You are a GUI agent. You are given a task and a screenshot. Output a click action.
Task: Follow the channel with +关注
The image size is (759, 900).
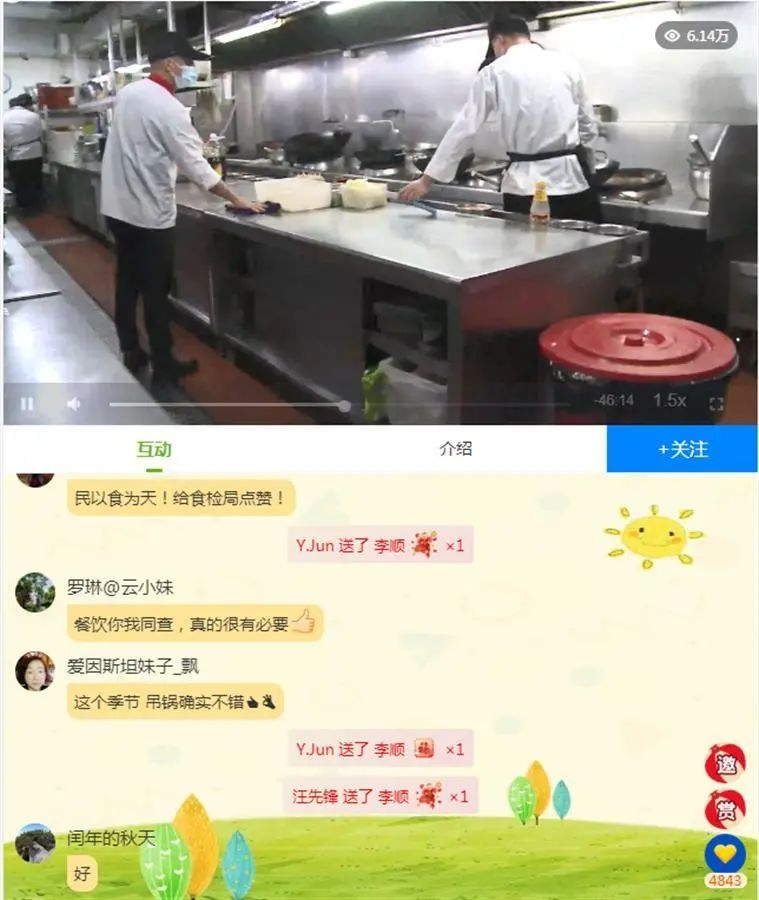click(682, 449)
